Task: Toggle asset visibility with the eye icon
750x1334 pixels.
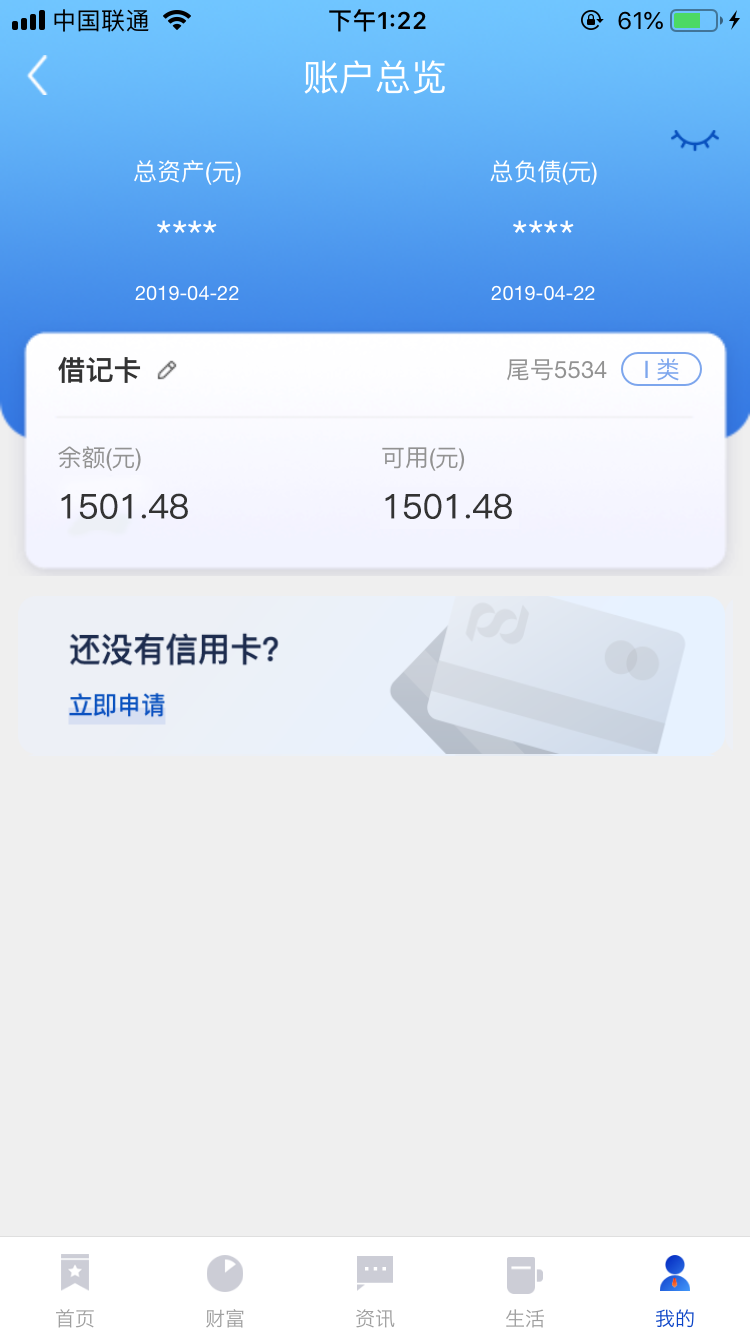Action: click(694, 140)
